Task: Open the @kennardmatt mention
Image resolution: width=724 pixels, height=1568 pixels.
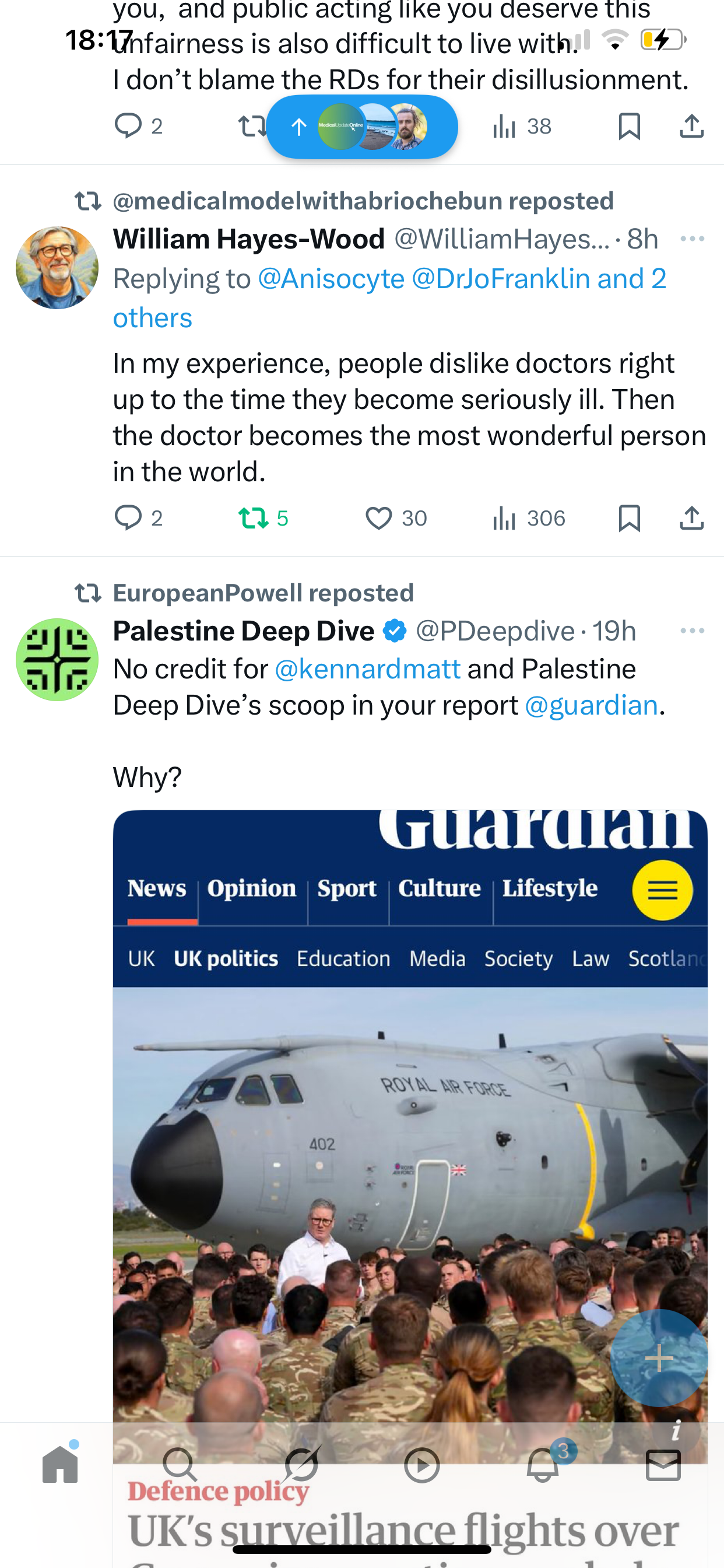Action: [x=367, y=669]
